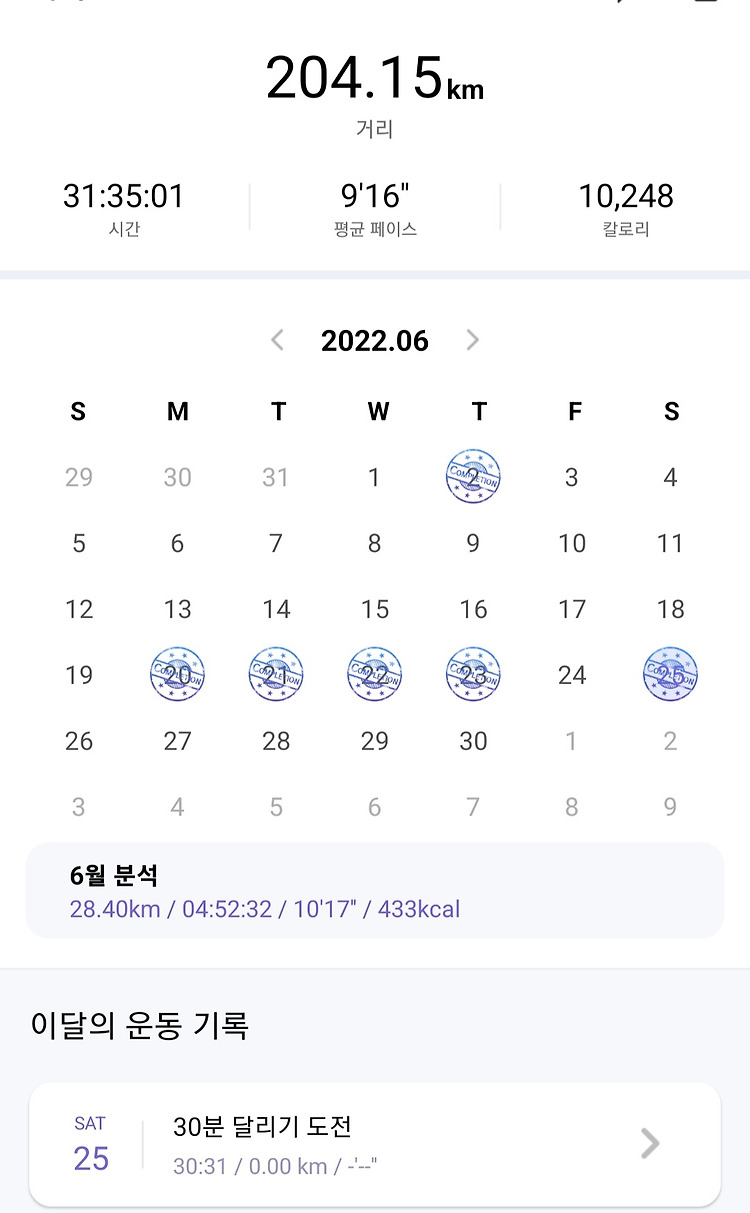Screen dimensions: 750x1213
Task: Go to the next month with right arrow
Action: click(472, 340)
